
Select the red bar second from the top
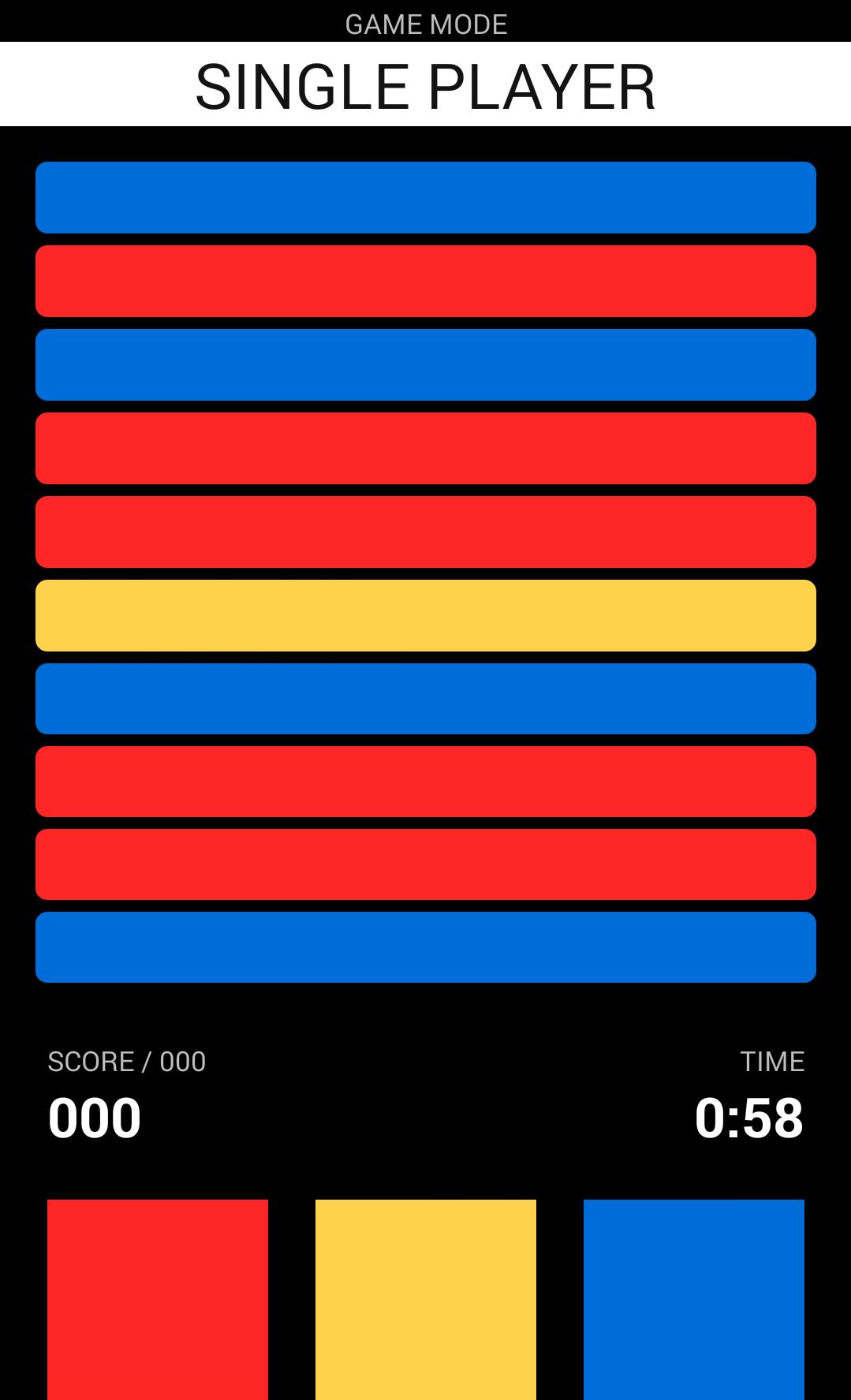click(426, 281)
